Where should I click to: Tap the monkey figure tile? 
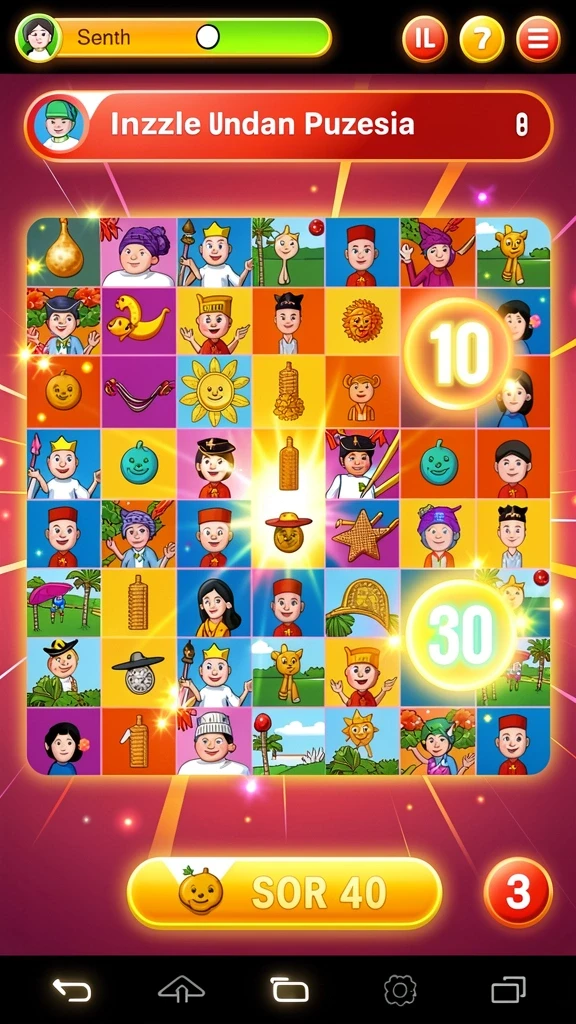pyautogui.click(x=362, y=392)
